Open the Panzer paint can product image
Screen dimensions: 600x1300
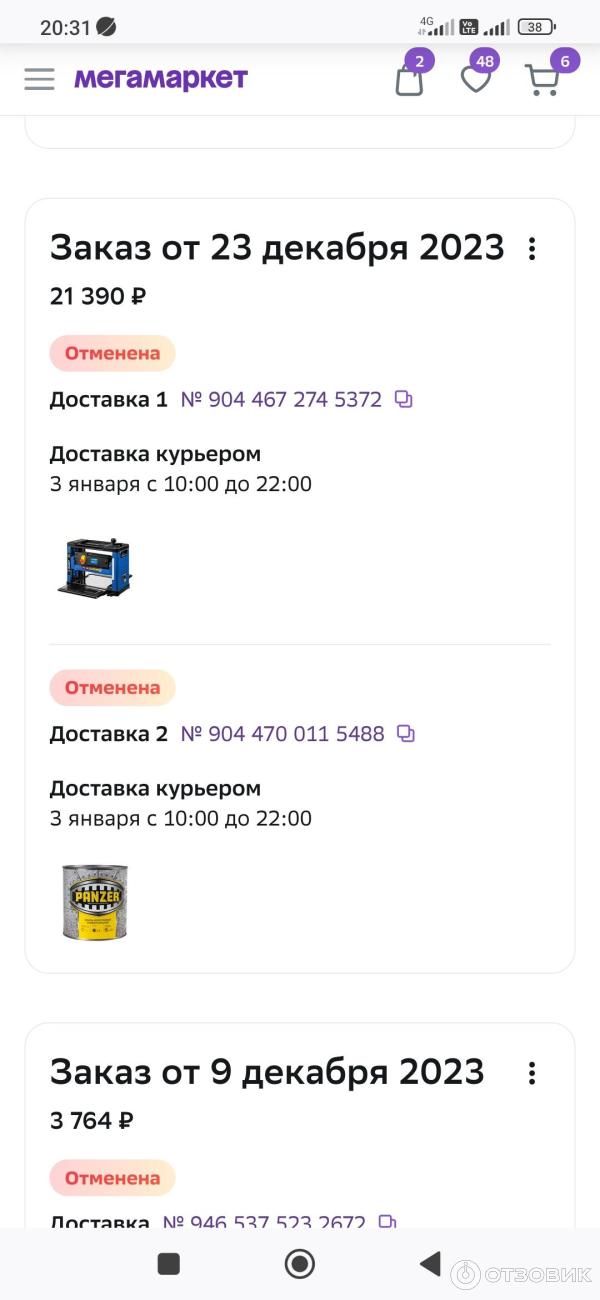94,901
